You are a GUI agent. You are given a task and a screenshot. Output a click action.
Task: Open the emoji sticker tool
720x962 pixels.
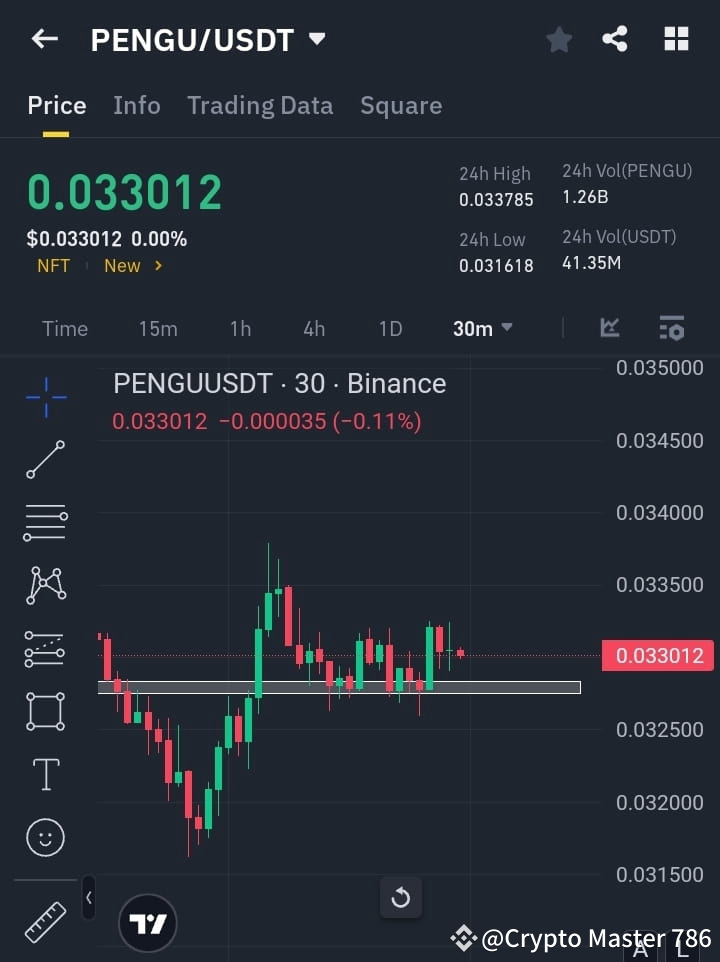44,837
